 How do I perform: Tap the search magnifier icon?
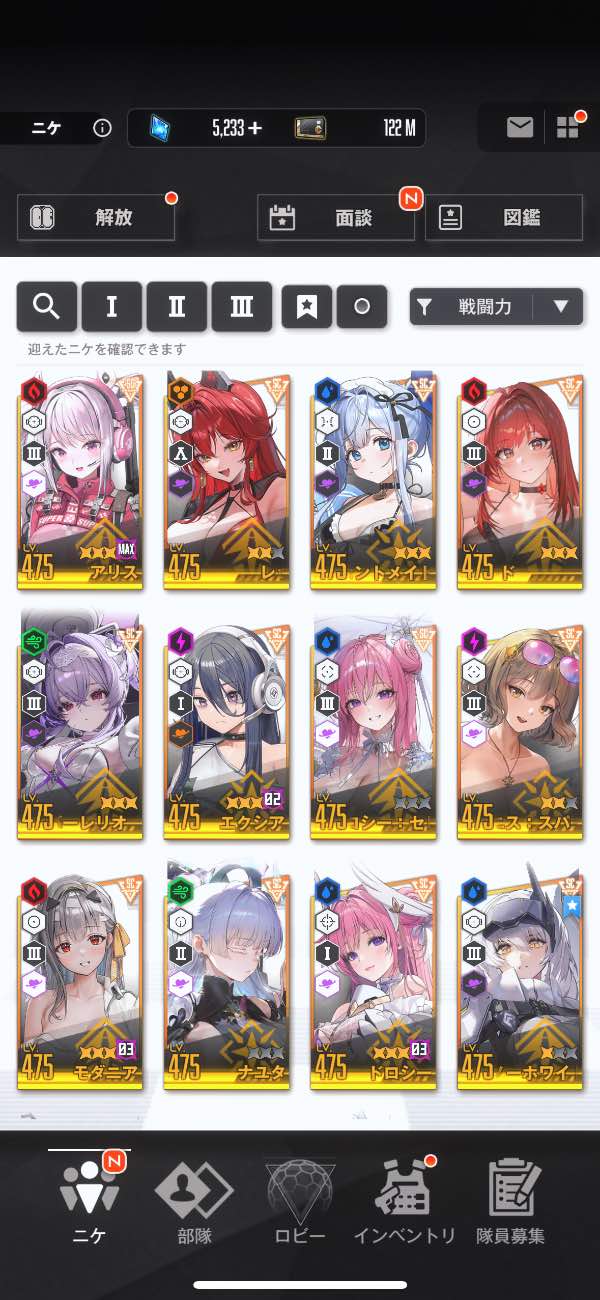coord(46,307)
